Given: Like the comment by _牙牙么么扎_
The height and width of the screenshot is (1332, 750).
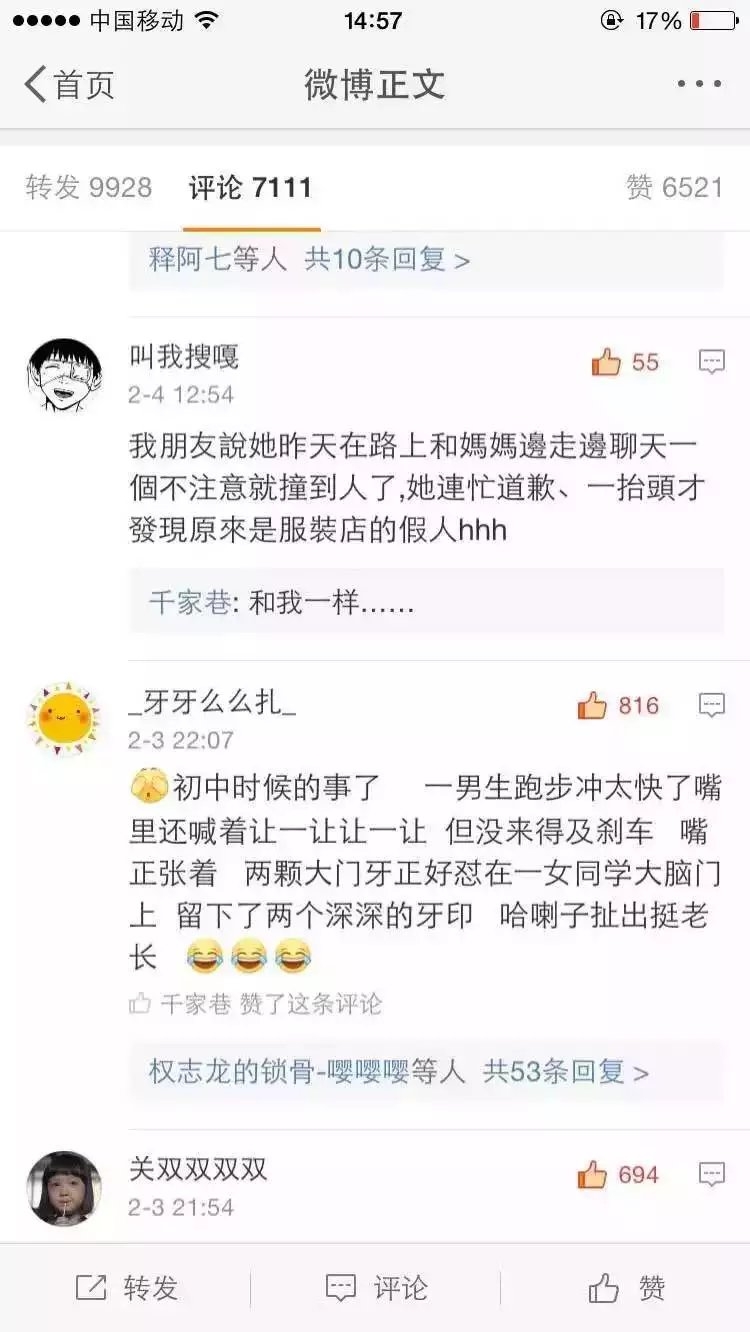Looking at the screenshot, I should tap(618, 706).
